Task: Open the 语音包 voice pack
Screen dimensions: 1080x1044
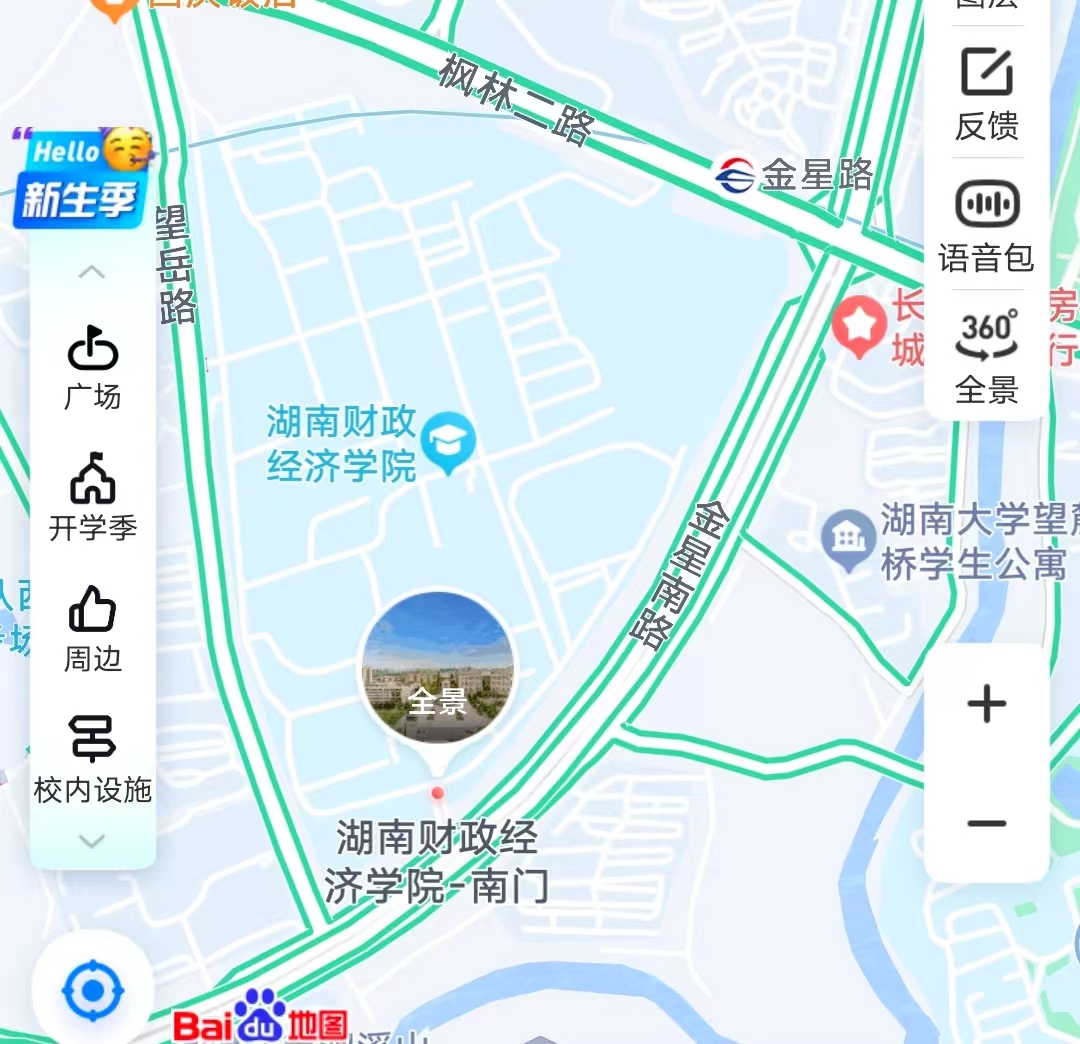Action: pyautogui.click(x=987, y=226)
